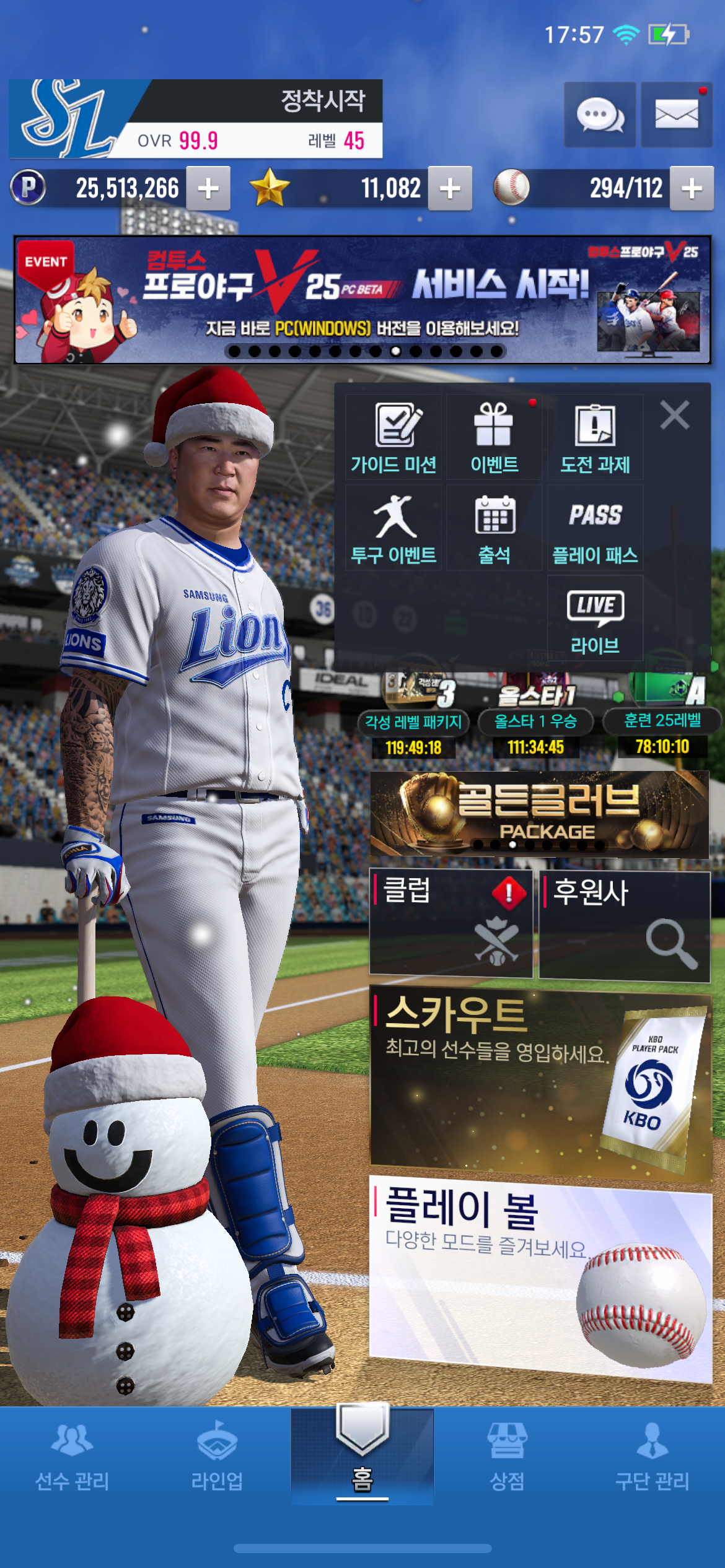The height and width of the screenshot is (1568, 725).
Task: Open 가이드 미션 guide missions
Action: click(x=393, y=437)
